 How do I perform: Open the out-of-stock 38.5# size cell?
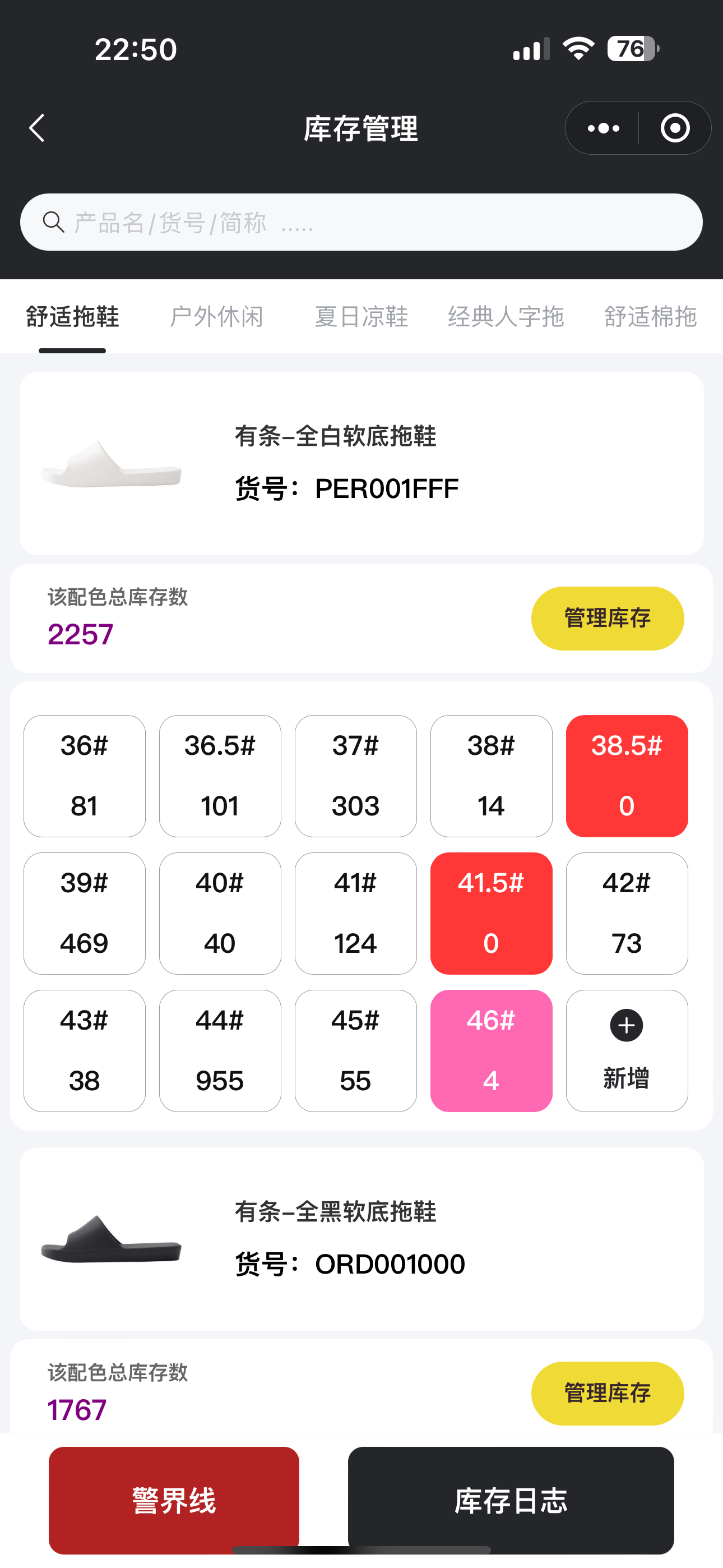coord(627,776)
